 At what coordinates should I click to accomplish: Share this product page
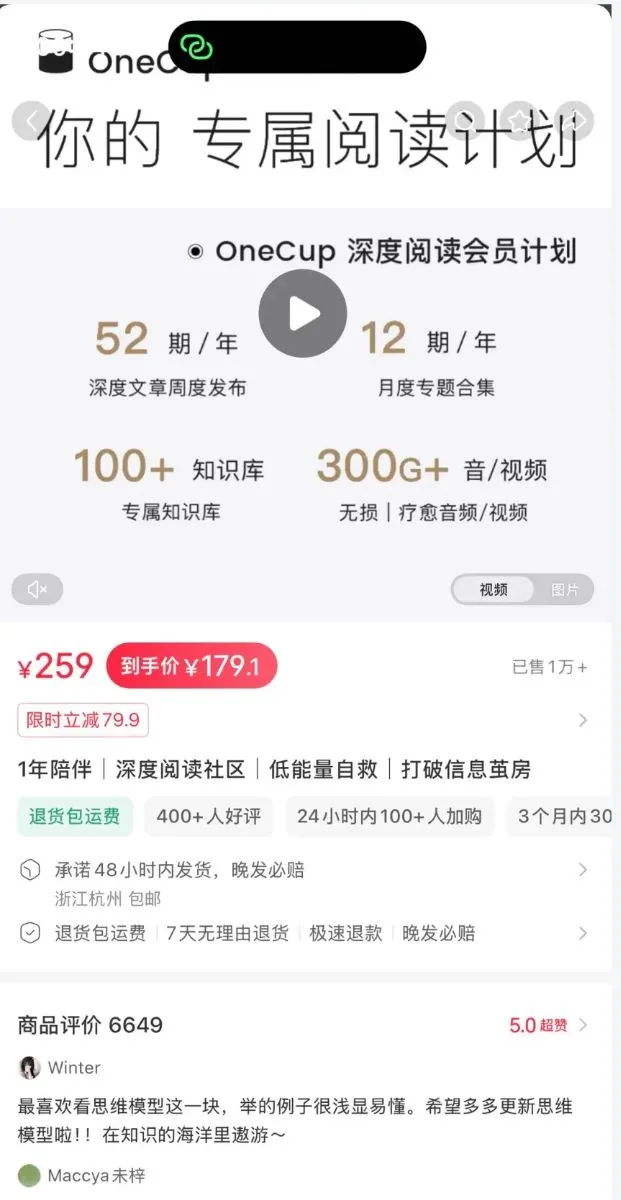coord(575,121)
